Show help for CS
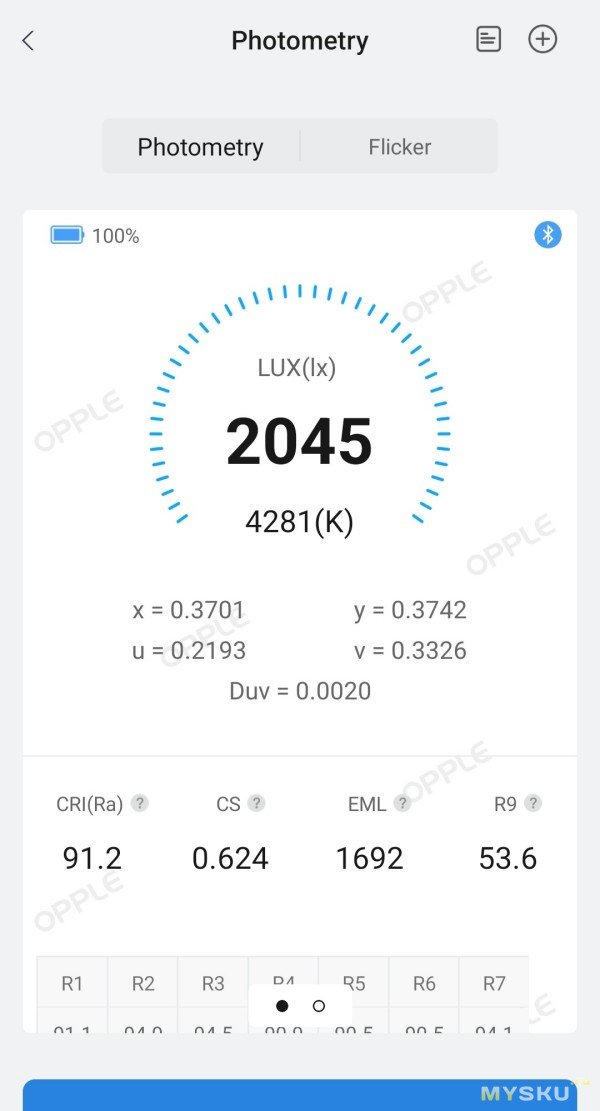Viewport: 600px width, 1111px height. (x=257, y=803)
